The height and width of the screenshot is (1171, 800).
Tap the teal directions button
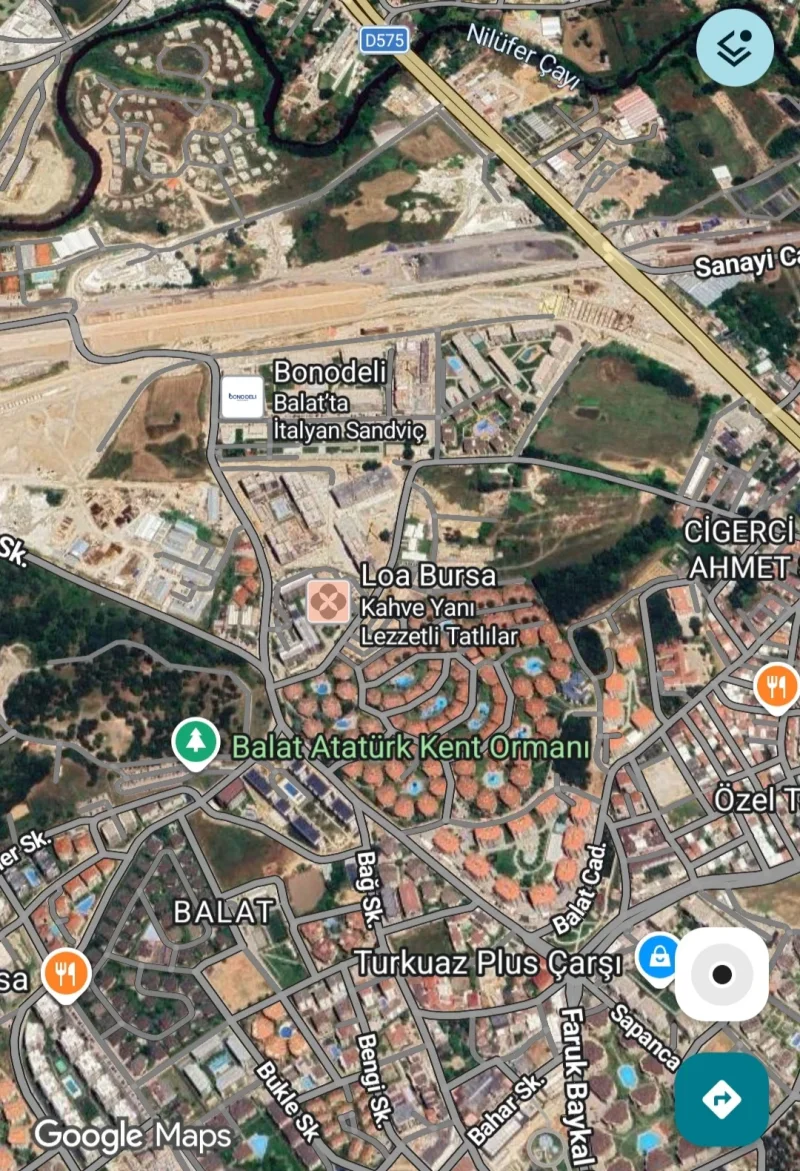pyautogui.click(x=720, y=1100)
